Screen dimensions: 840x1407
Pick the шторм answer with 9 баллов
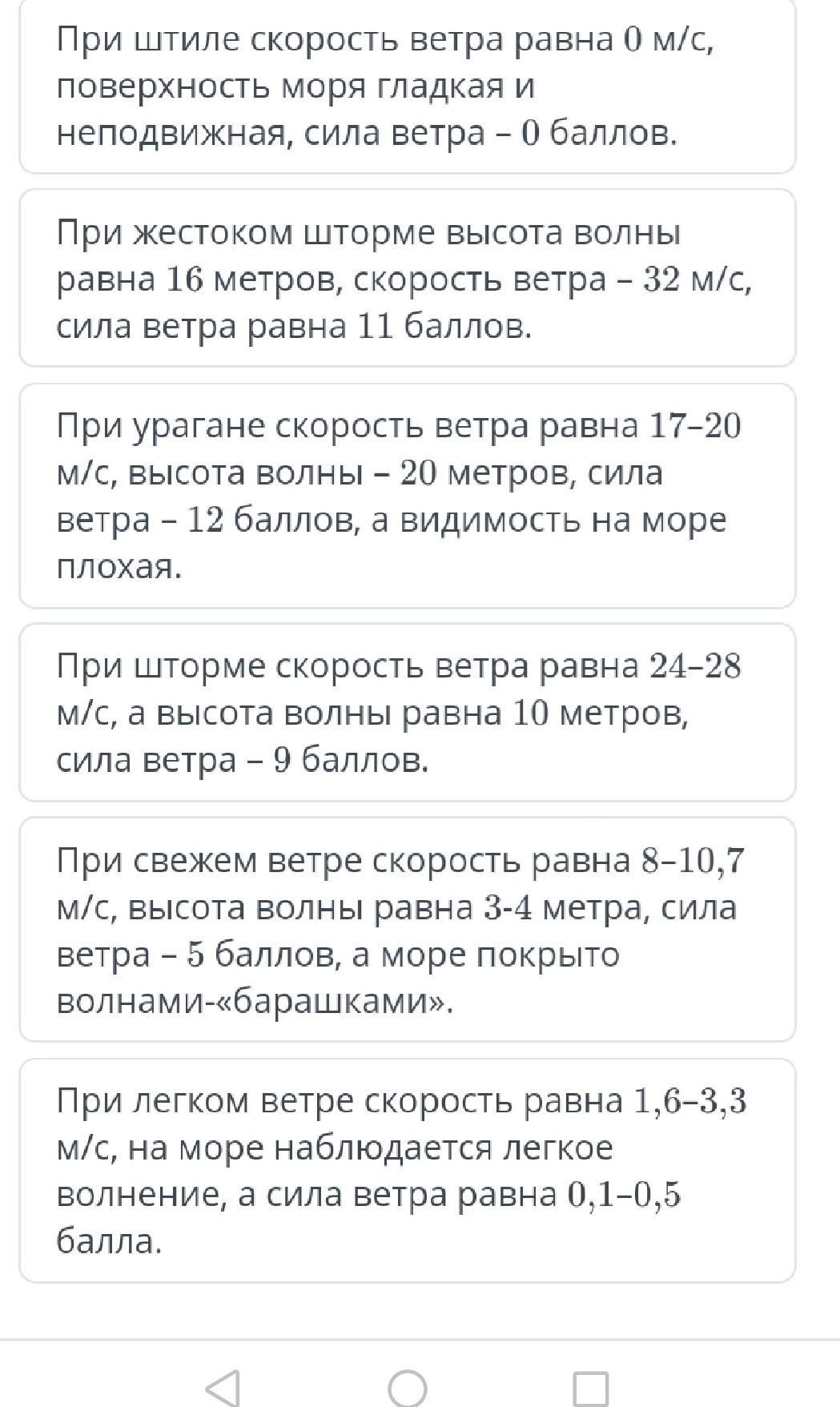click(x=407, y=713)
